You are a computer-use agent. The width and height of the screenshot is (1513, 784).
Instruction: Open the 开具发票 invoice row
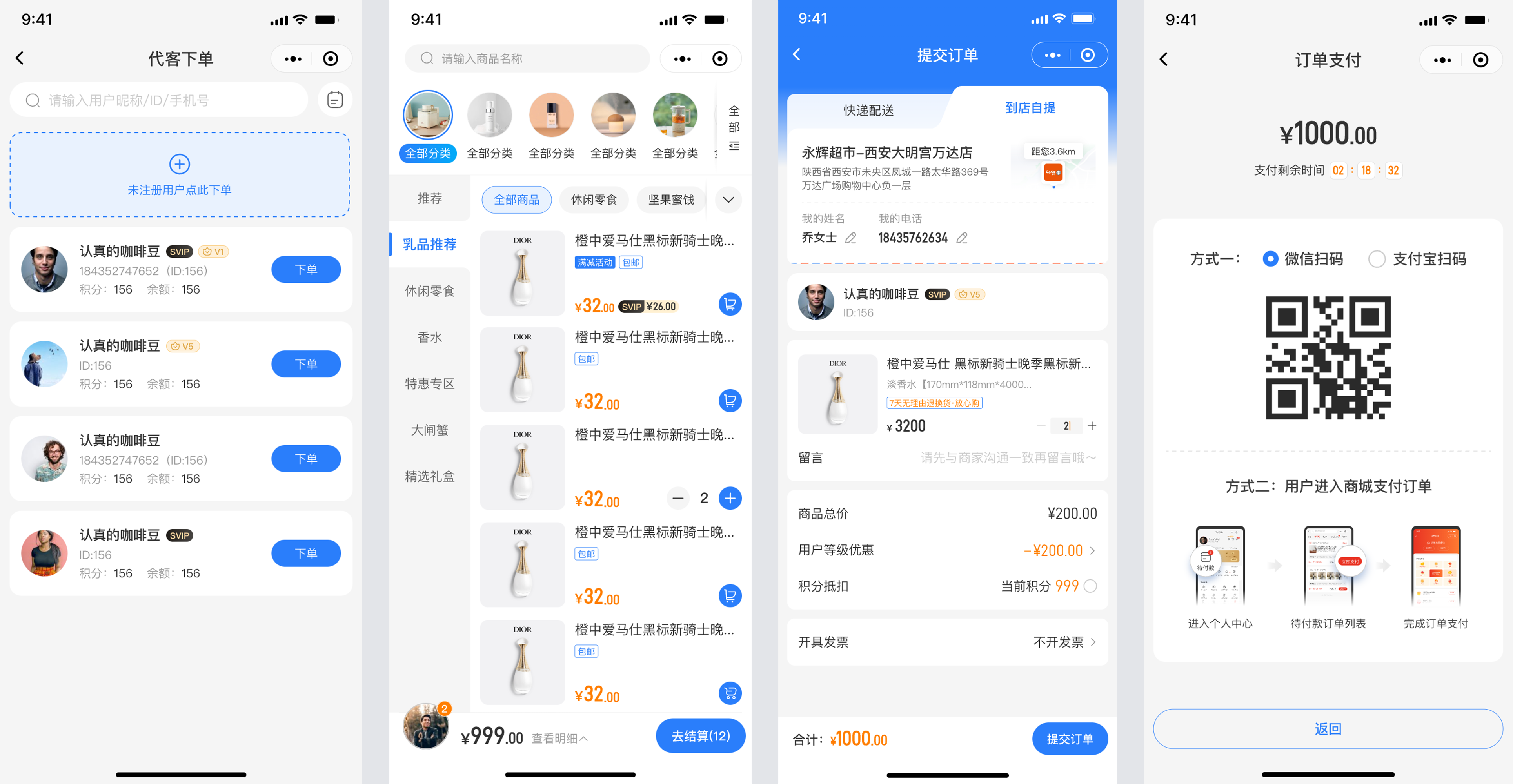coord(947,642)
